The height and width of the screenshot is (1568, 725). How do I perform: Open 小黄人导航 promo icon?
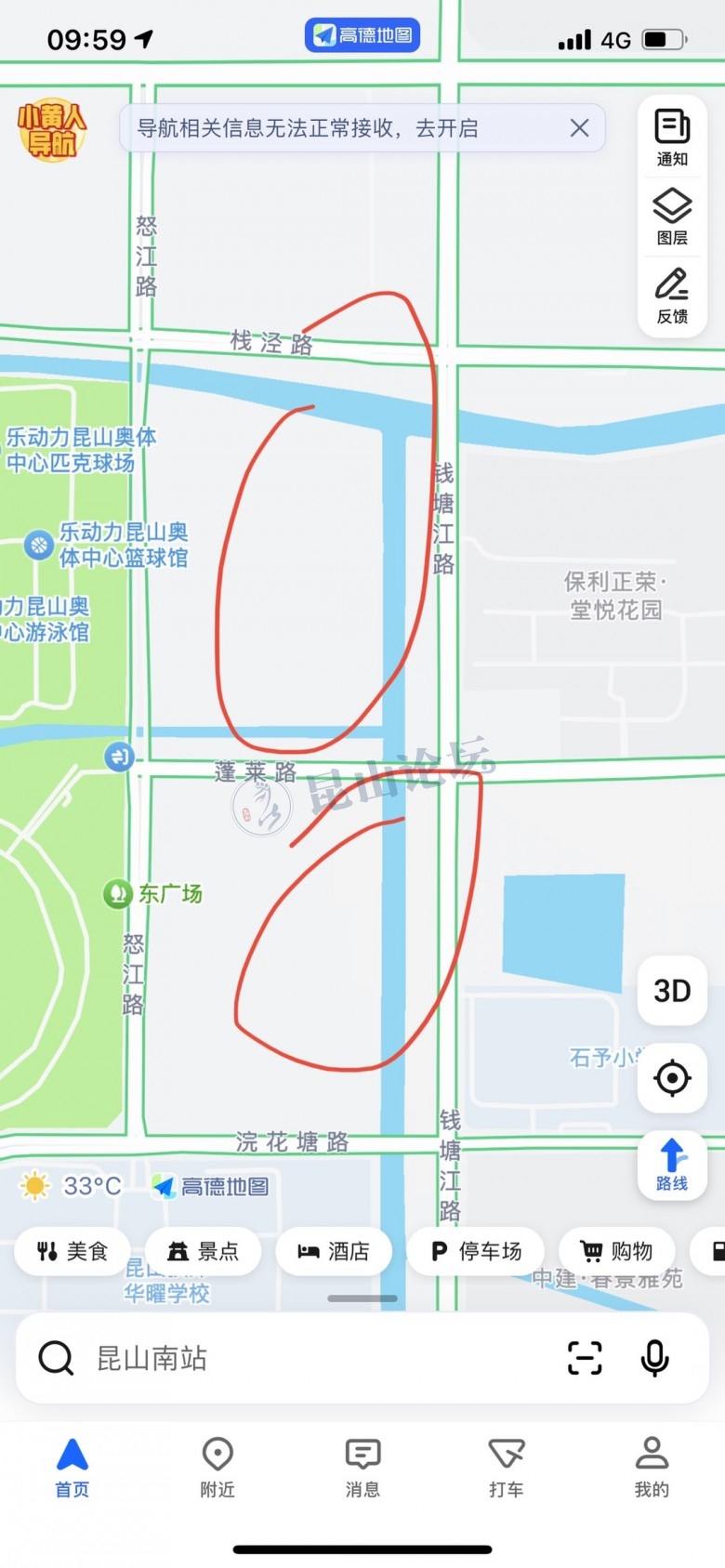pyautogui.click(x=52, y=129)
